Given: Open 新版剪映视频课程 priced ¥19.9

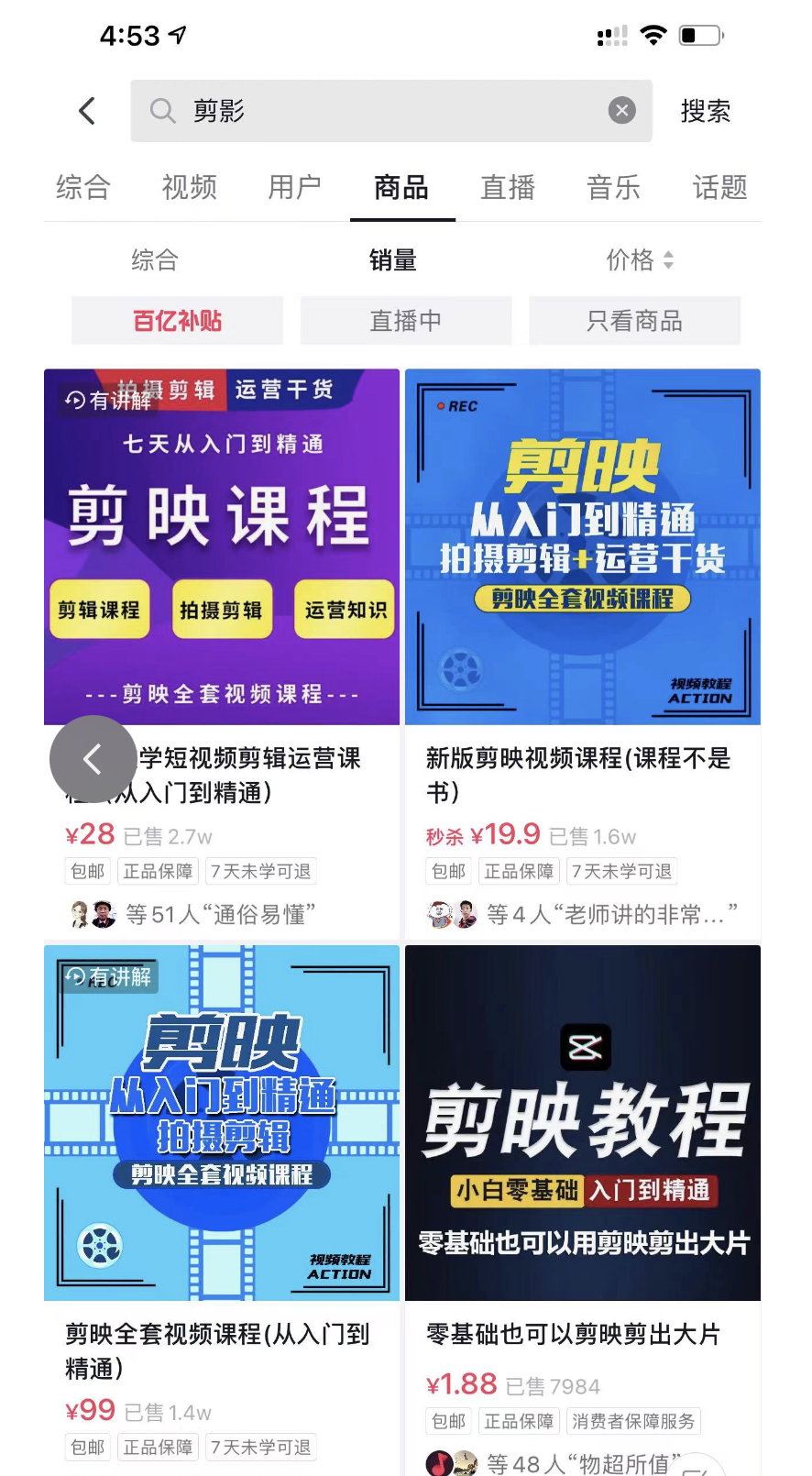Looking at the screenshot, I should (x=583, y=547).
